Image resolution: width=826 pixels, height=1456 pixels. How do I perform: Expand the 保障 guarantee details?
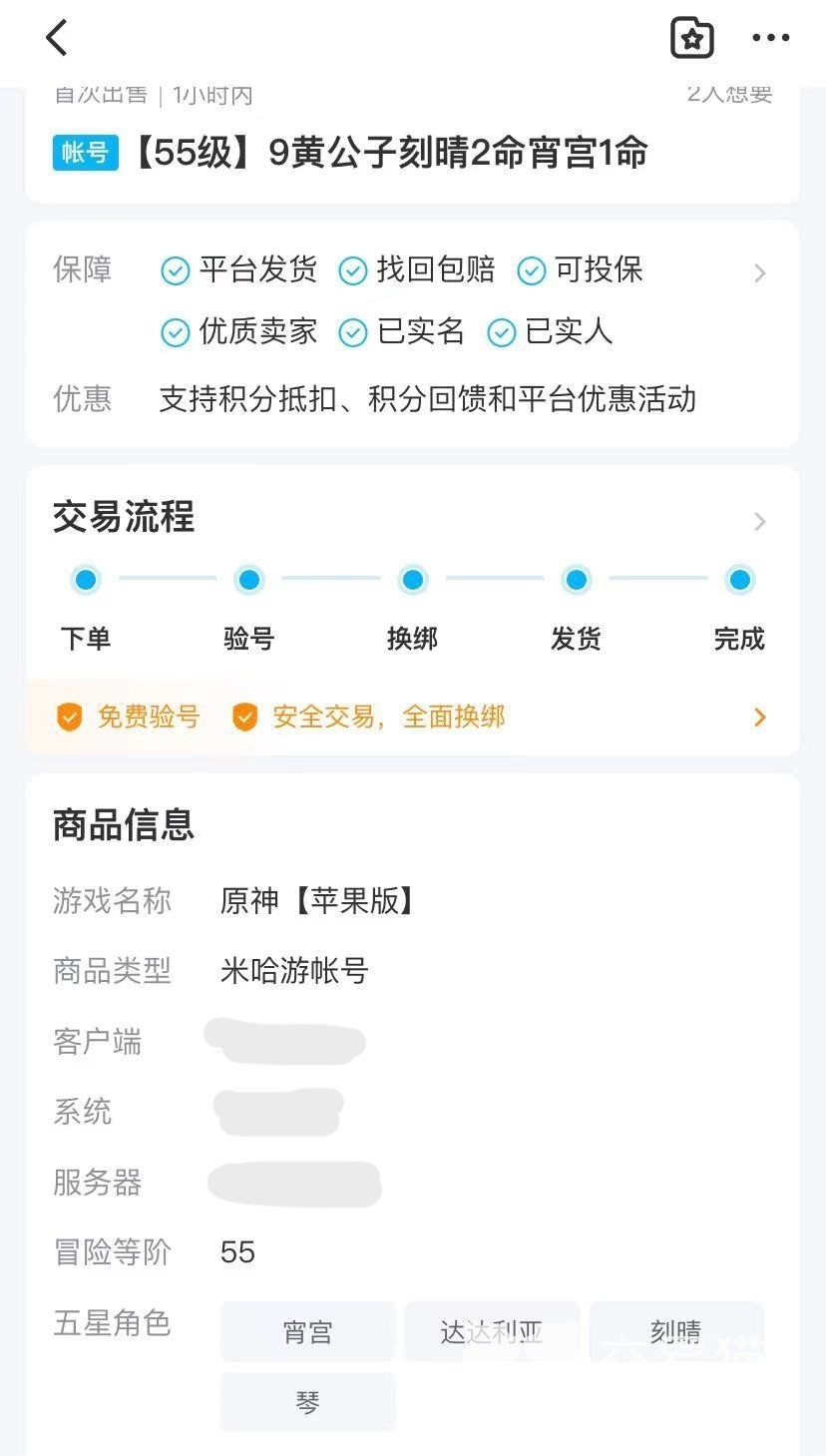[x=760, y=272]
